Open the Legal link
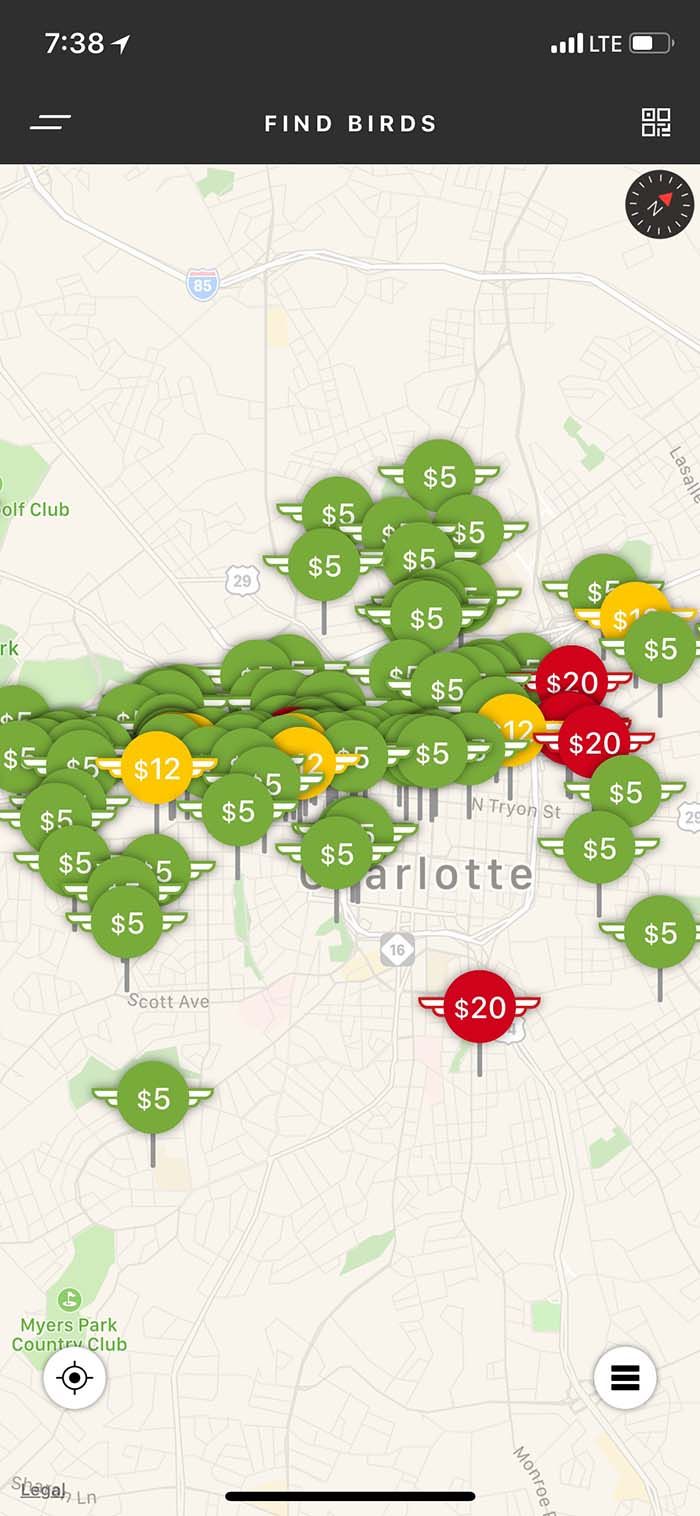 point(44,1490)
